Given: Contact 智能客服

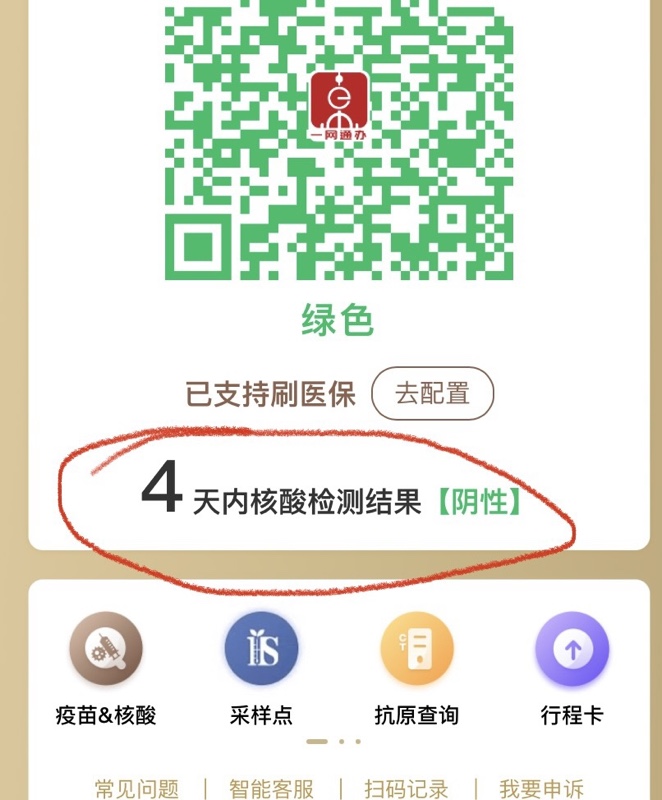Looking at the screenshot, I should tap(271, 789).
